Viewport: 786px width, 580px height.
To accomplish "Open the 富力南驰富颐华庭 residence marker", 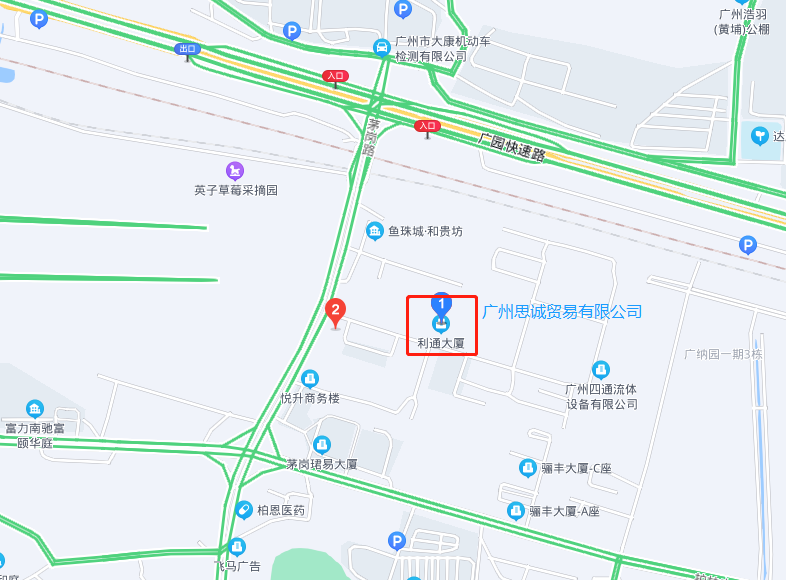I will (35, 408).
